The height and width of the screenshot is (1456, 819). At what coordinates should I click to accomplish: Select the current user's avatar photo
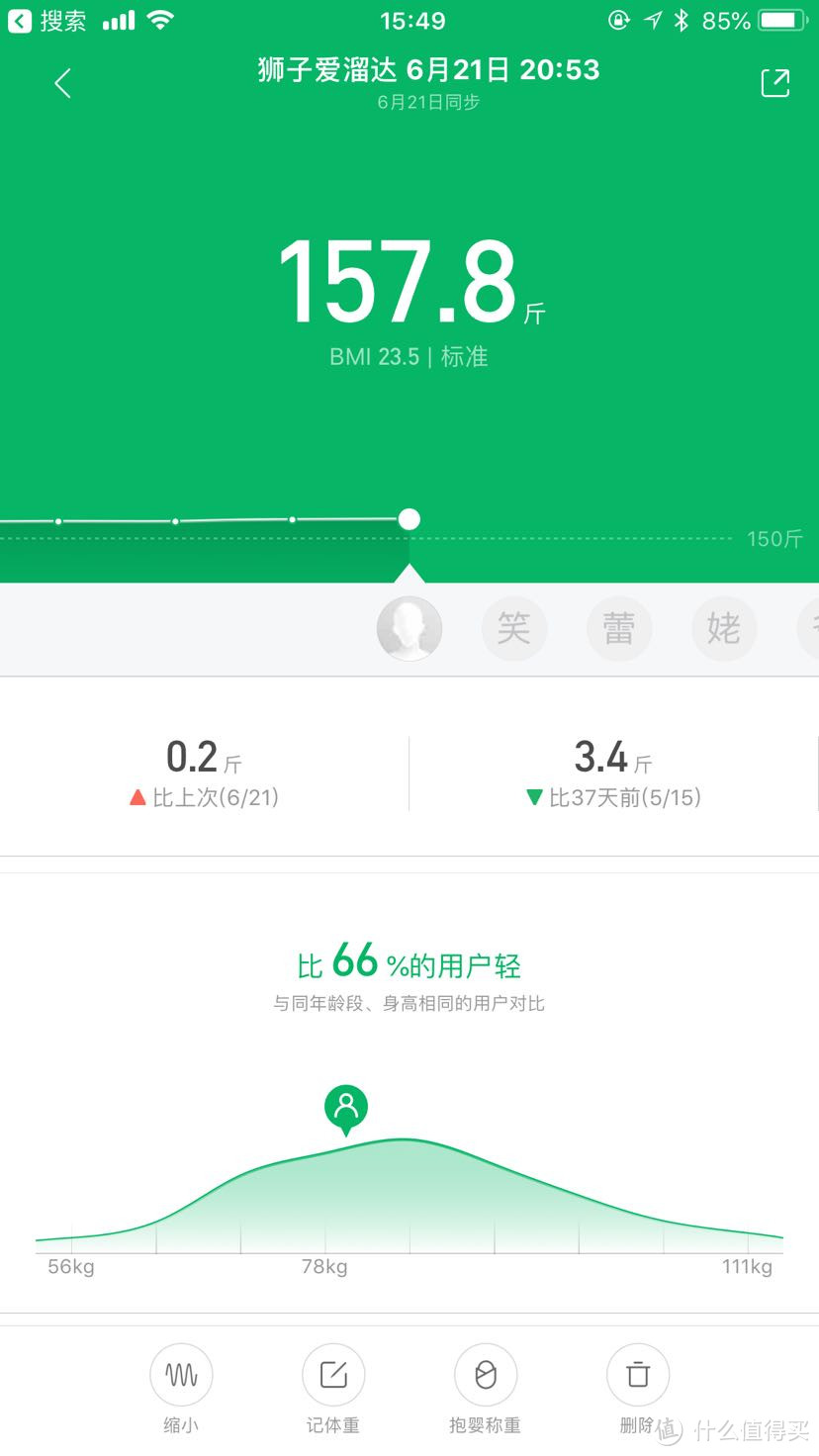pos(409,629)
